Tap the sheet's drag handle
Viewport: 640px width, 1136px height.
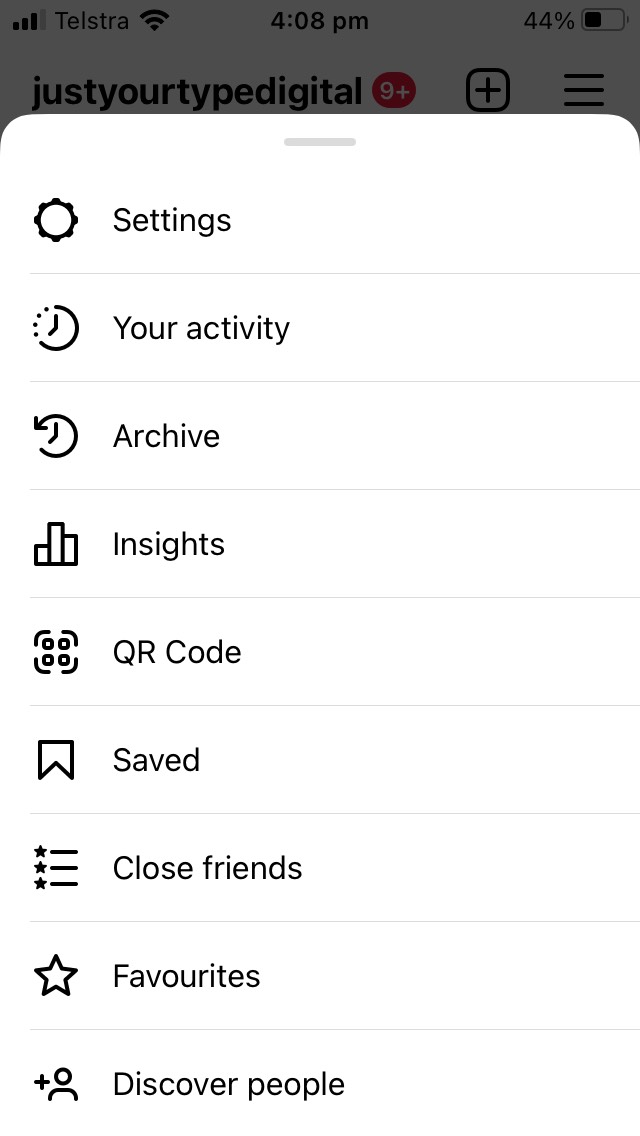320,142
